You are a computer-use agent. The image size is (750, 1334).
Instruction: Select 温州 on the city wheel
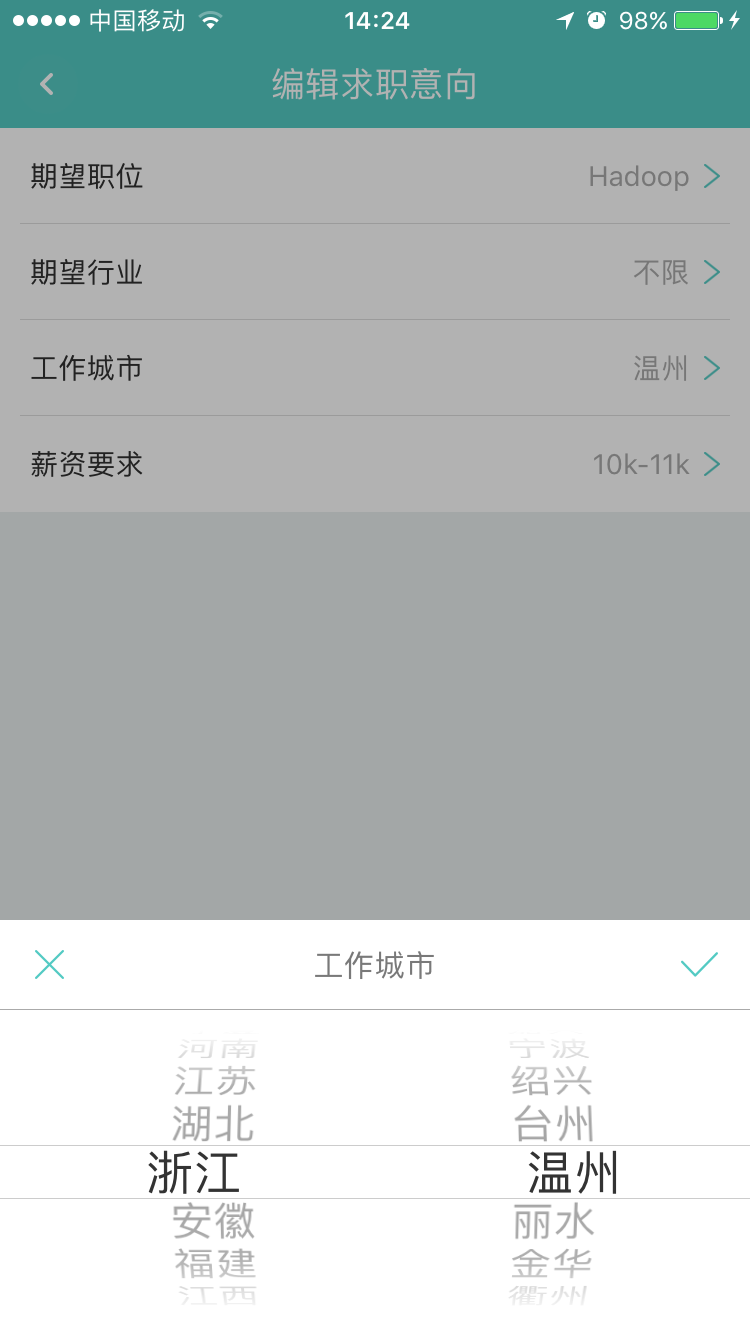pyautogui.click(x=570, y=1172)
